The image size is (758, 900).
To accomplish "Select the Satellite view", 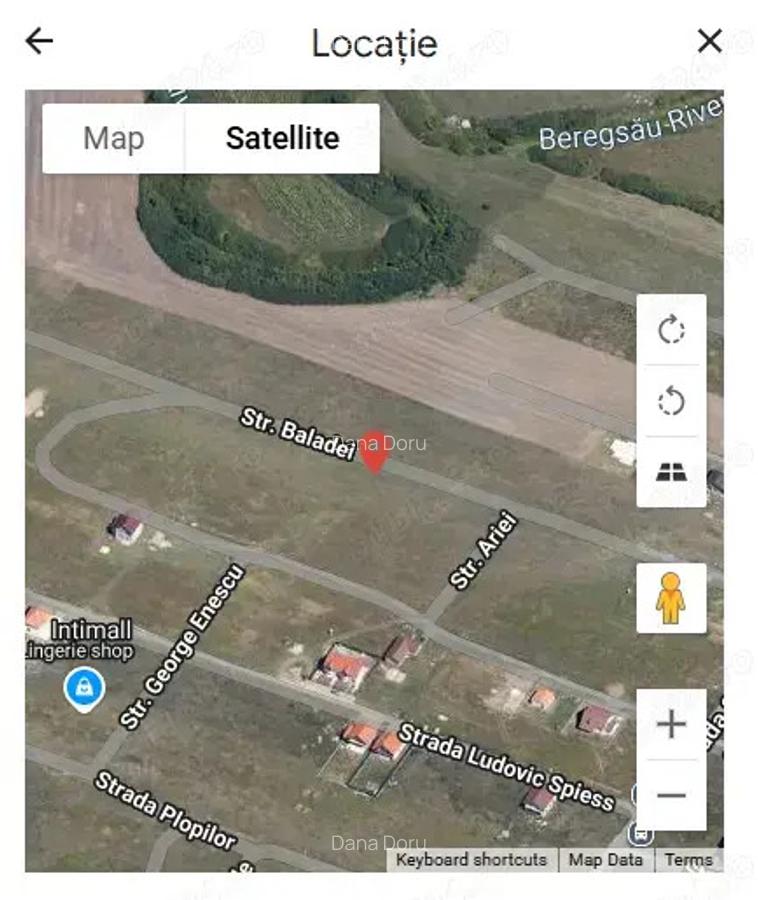I will [282, 138].
